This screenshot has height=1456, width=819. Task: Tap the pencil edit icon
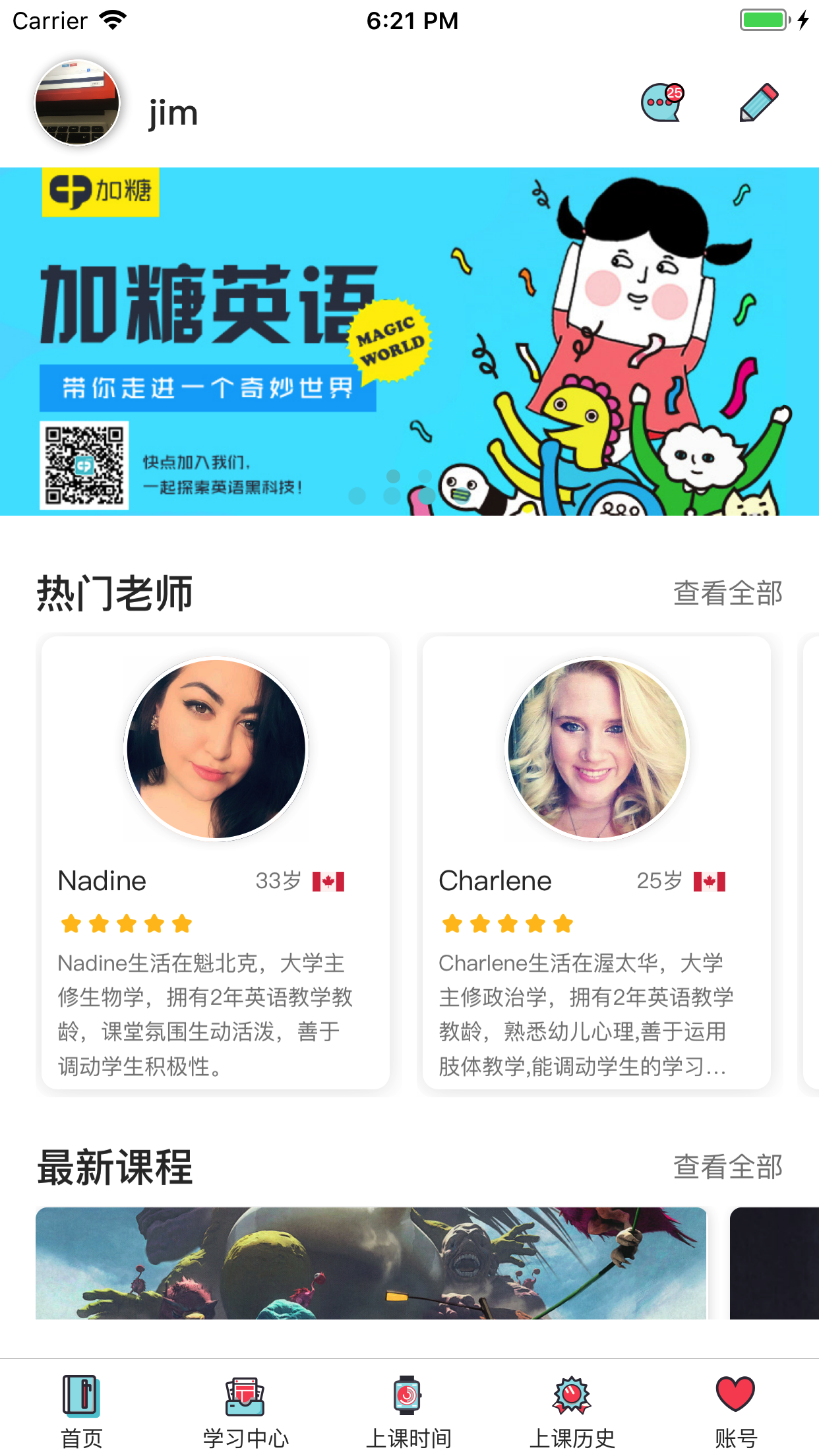[759, 103]
